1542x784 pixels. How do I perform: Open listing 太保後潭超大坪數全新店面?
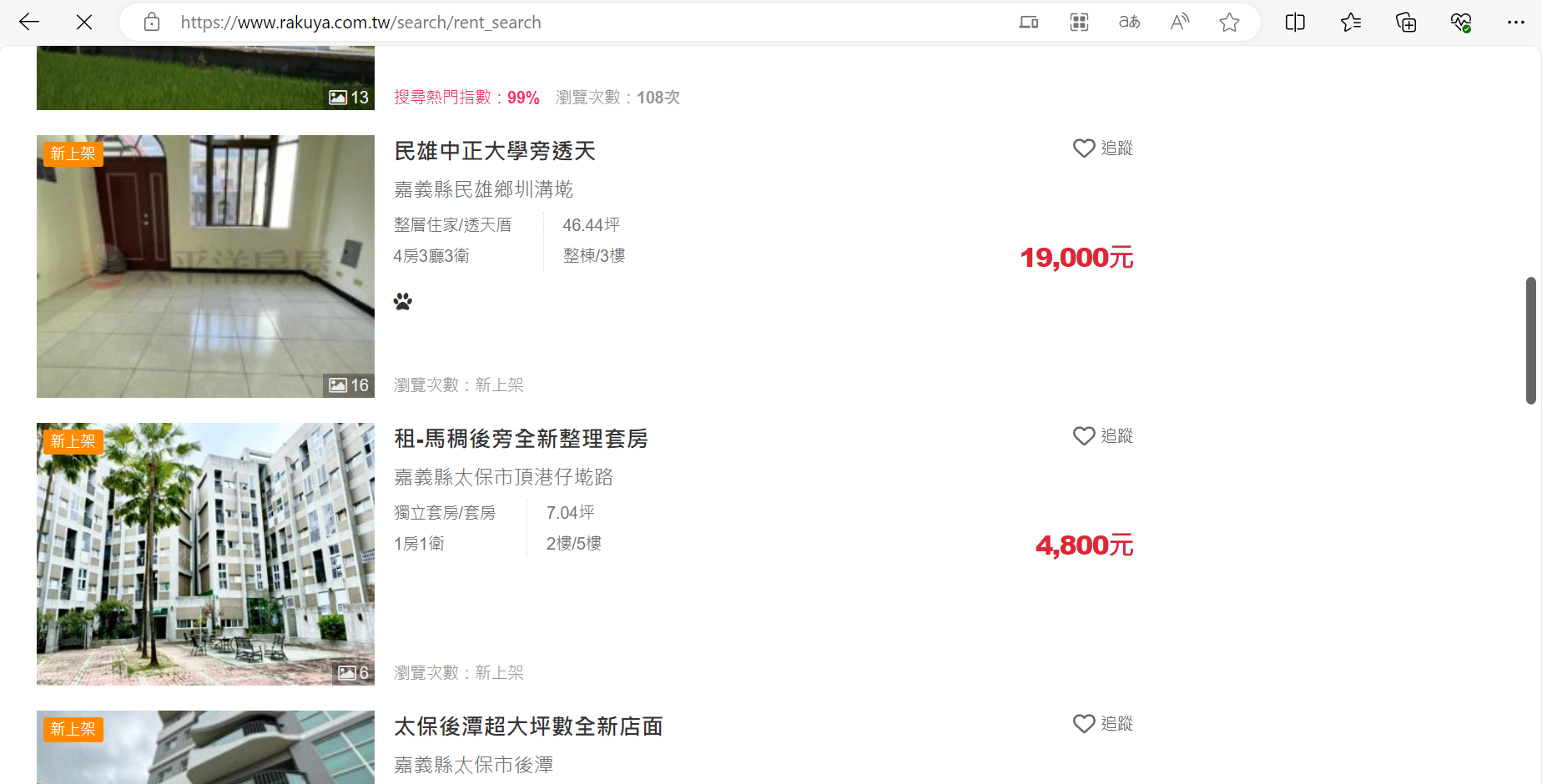point(528,726)
